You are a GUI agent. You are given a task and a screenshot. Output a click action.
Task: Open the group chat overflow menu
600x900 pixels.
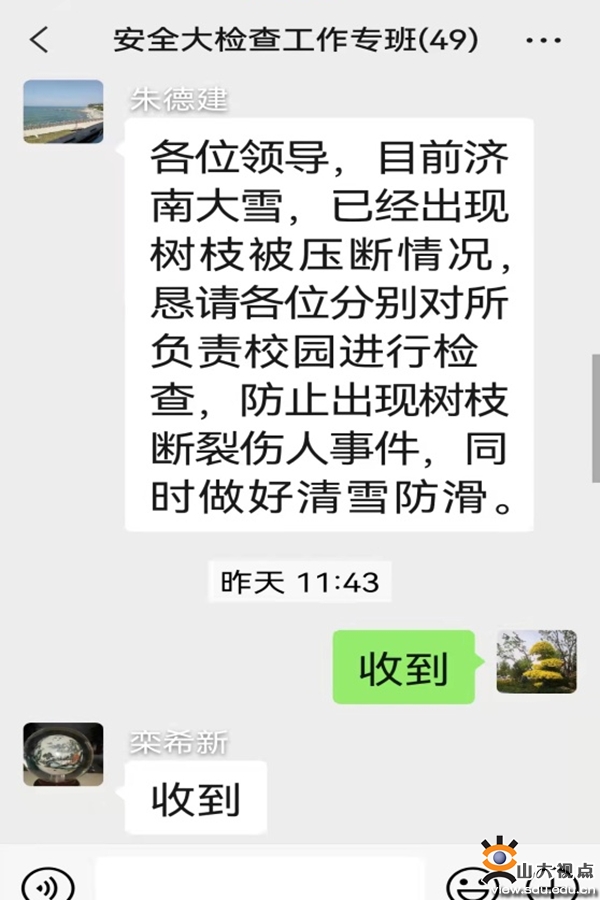point(543,41)
